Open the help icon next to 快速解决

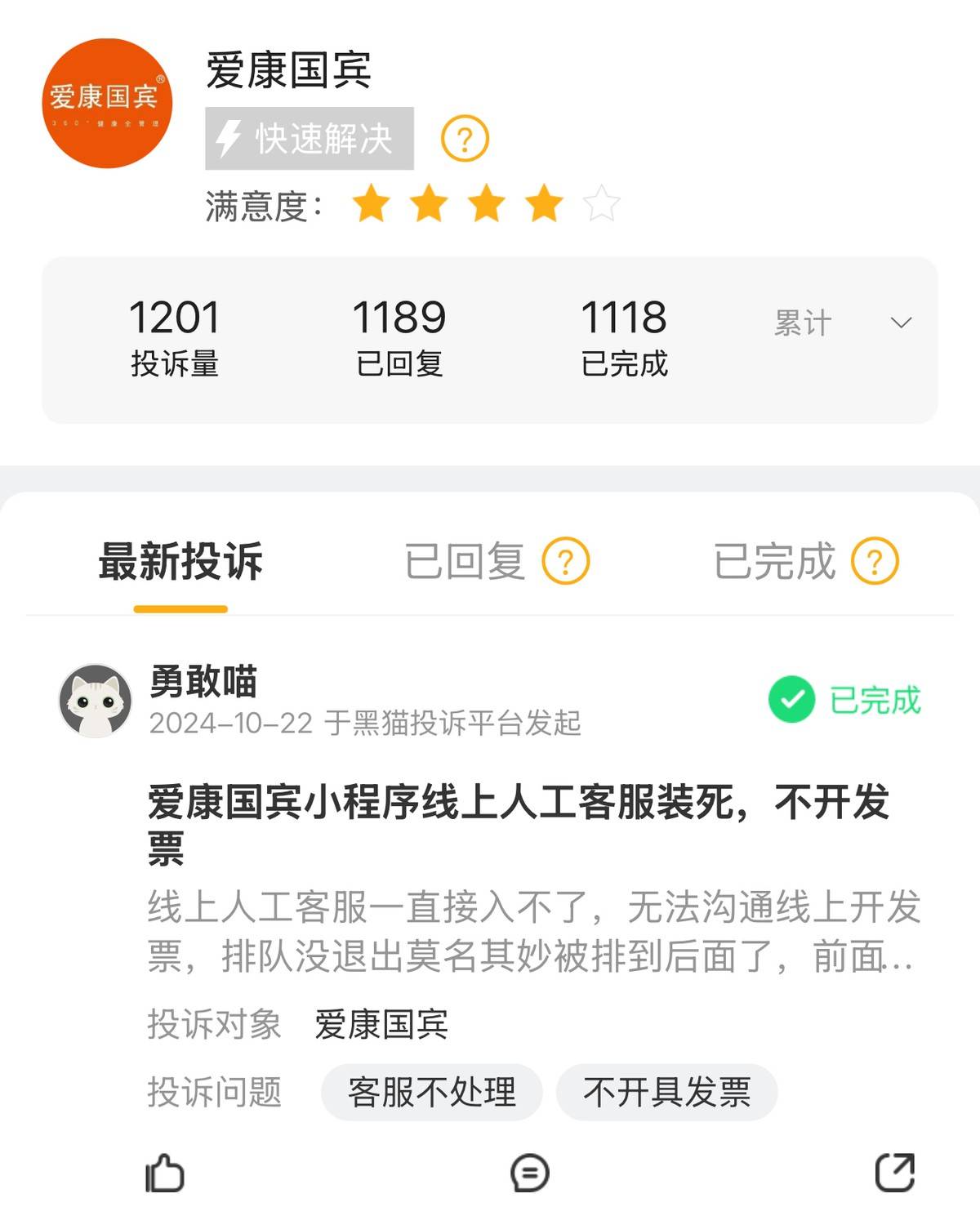point(464,139)
